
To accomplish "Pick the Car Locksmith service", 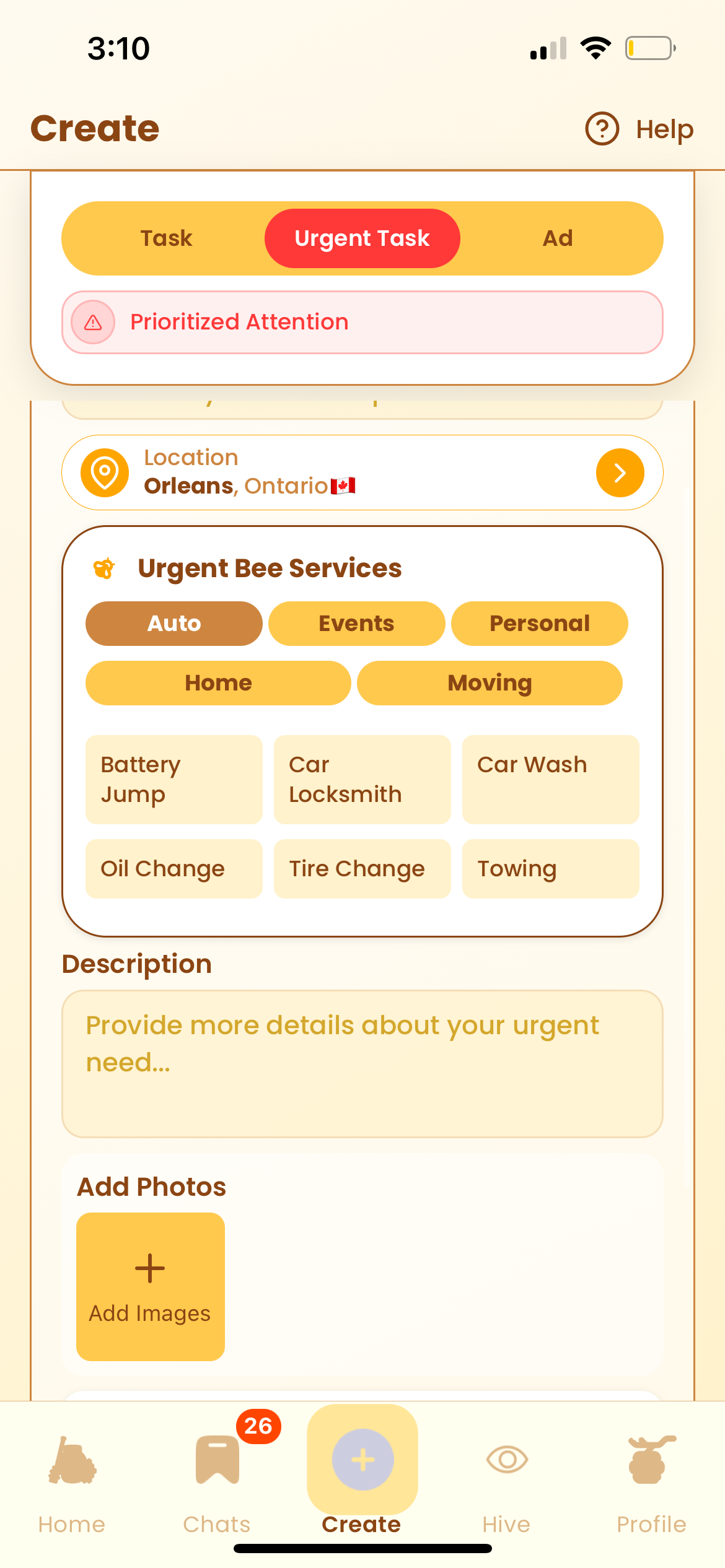I will (362, 780).
